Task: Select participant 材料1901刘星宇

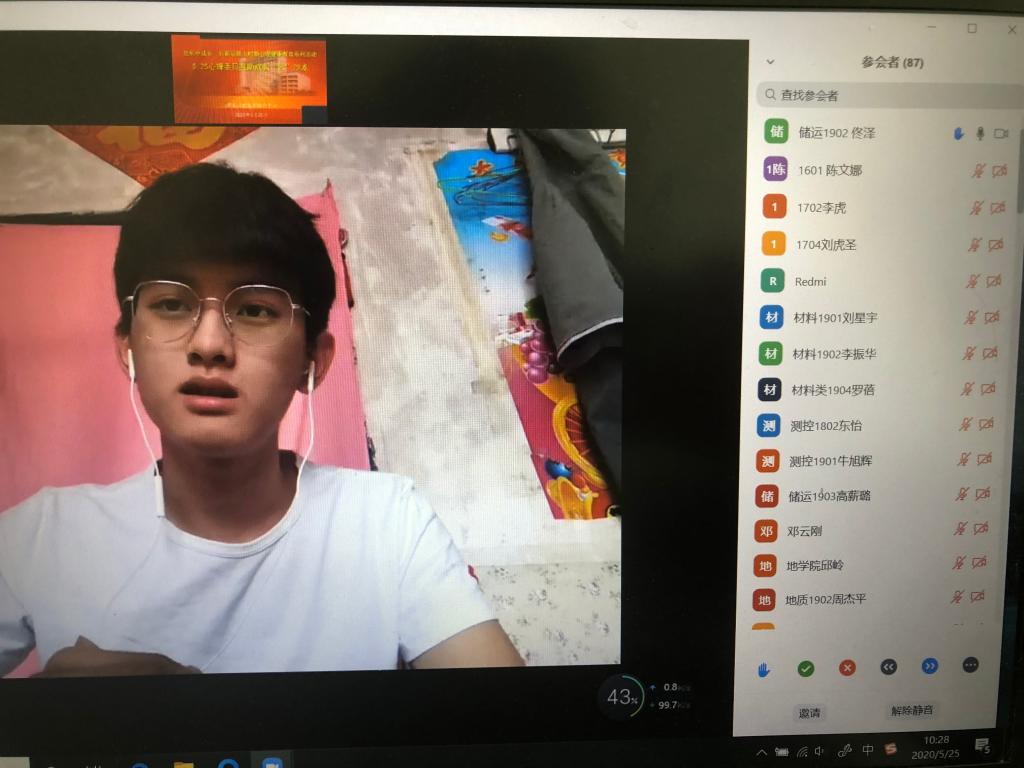Action: pos(835,318)
